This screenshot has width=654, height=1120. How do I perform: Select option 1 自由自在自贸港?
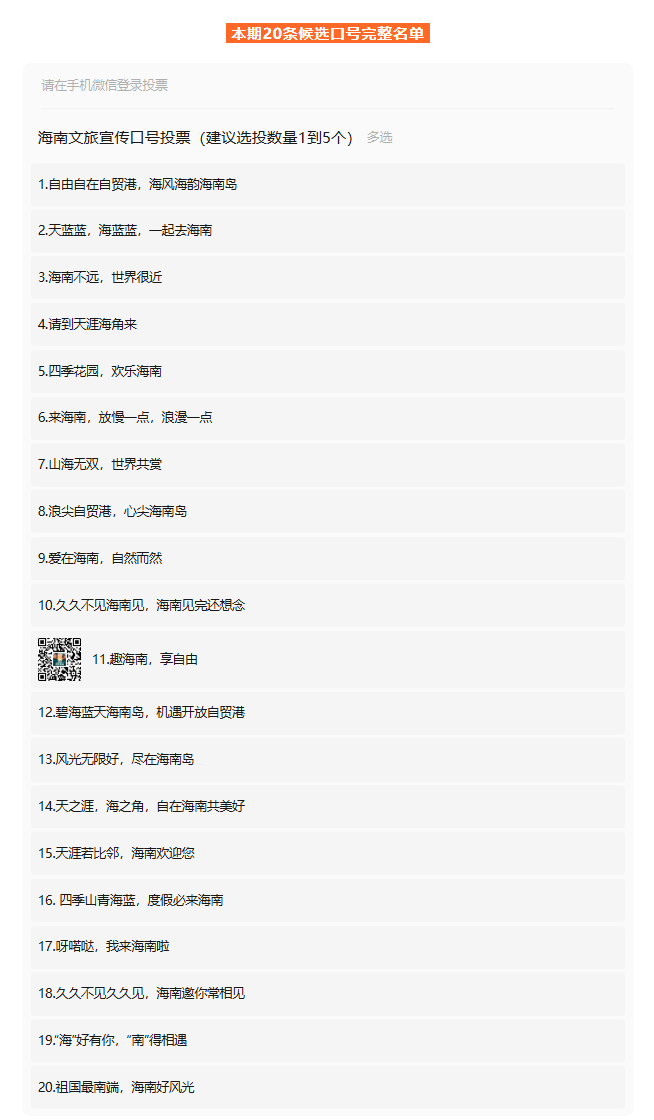[328, 184]
